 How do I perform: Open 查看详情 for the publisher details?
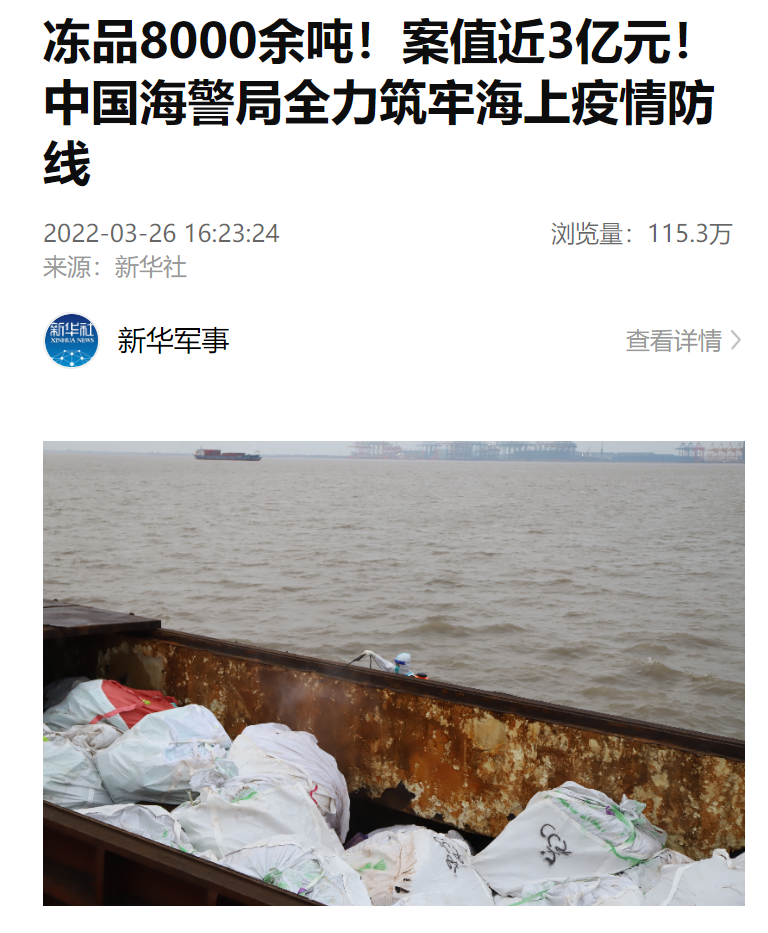click(x=683, y=341)
